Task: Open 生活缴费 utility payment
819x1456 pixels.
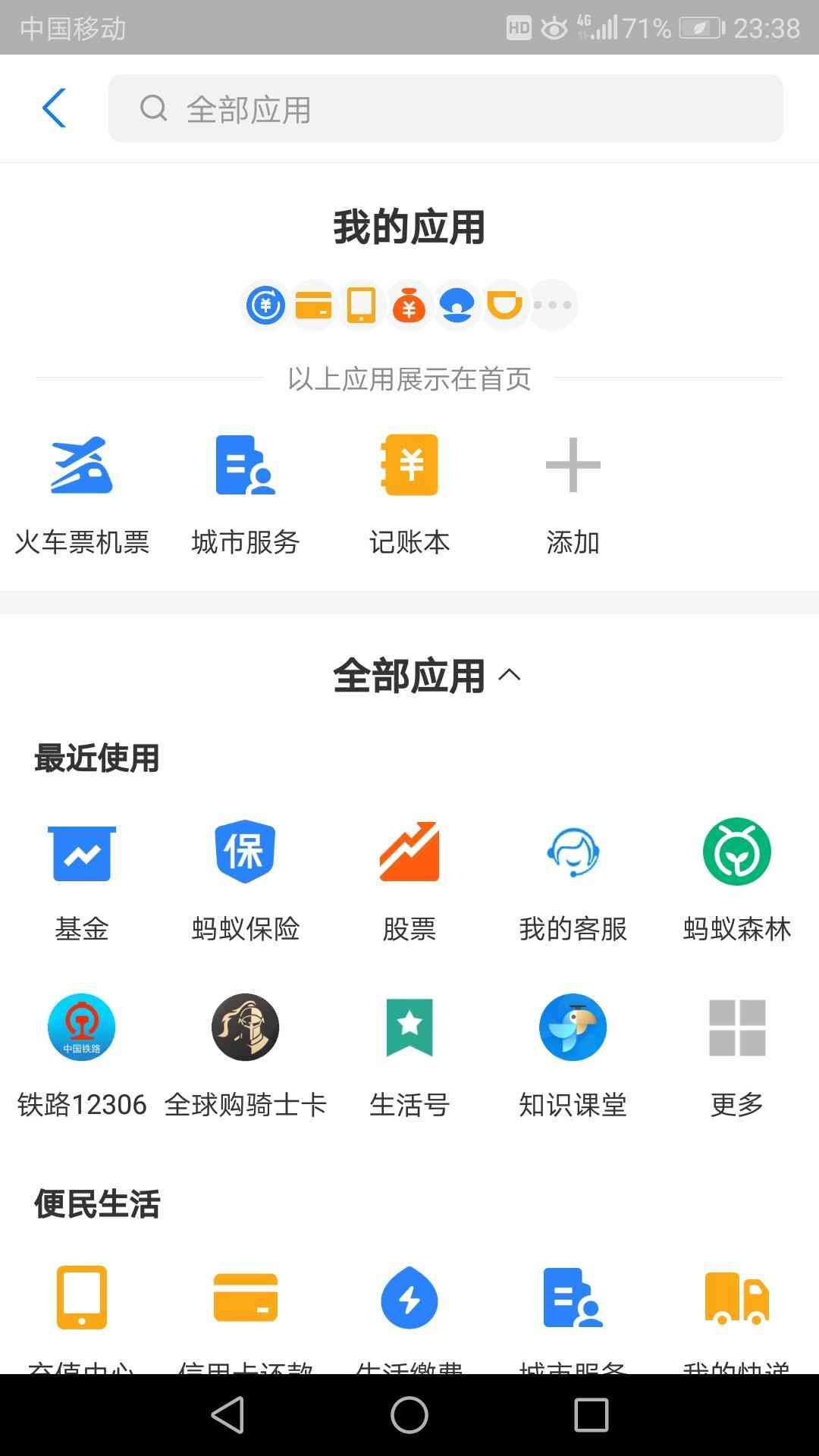Action: pyautogui.click(x=409, y=1298)
